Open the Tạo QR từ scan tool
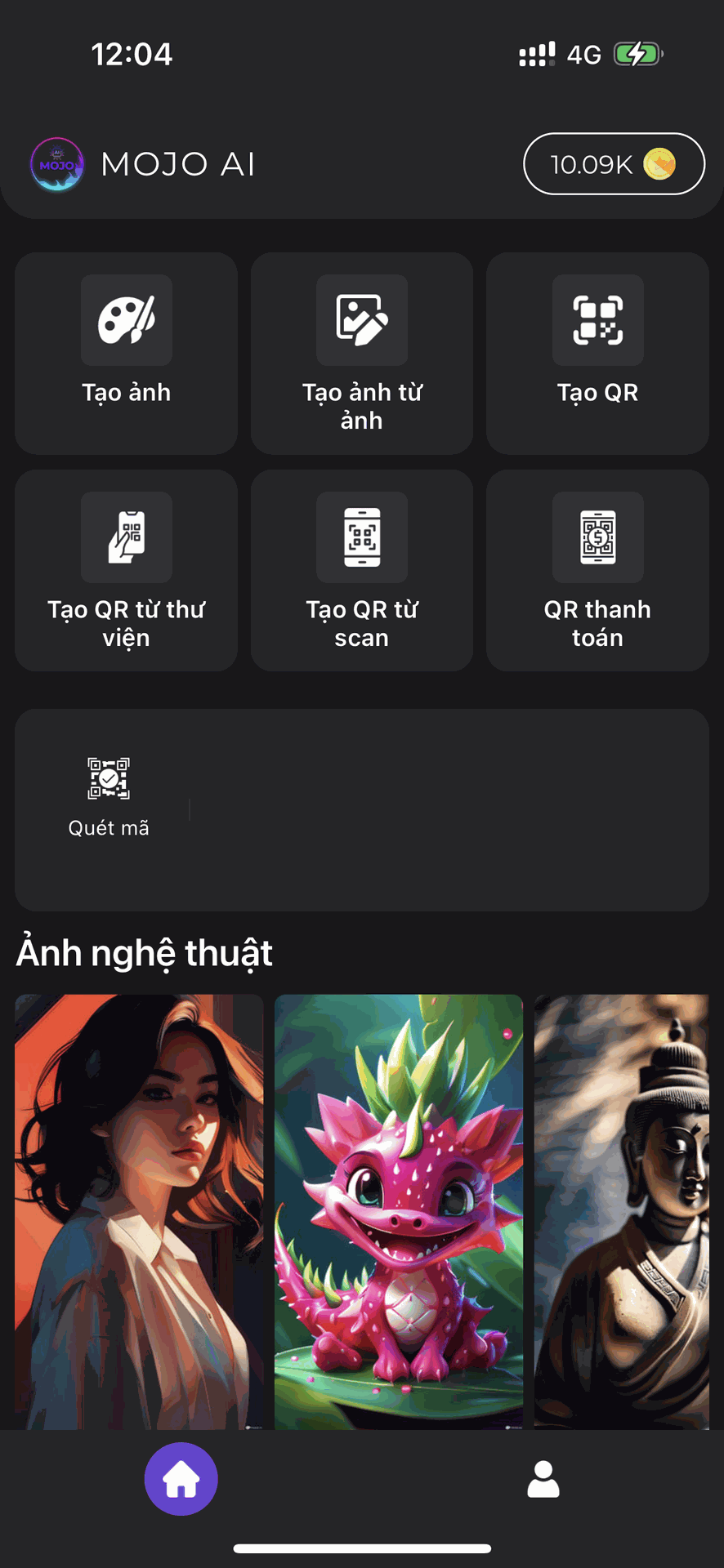The height and width of the screenshot is (1568, 724). (362, 570)
